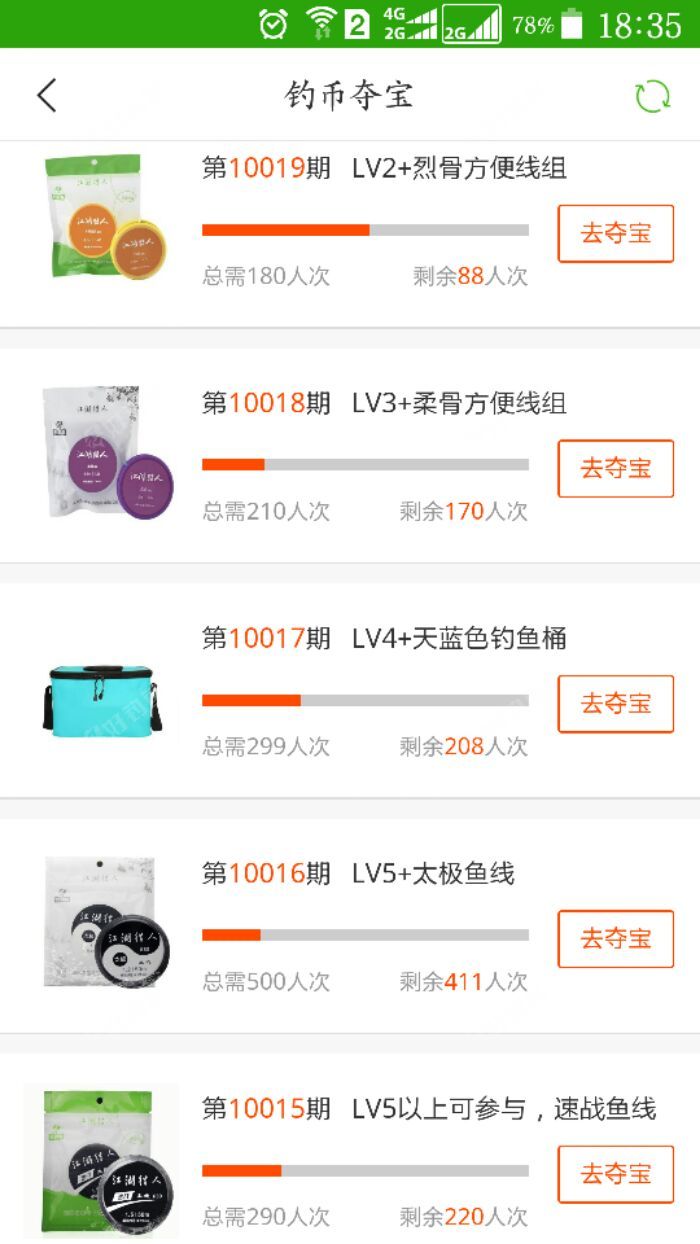The width and height of the screenshot is (700, 1244).
Task: Go back from 钓币夺宝 page
Action: pyautogui.click(x=47, y=96)
